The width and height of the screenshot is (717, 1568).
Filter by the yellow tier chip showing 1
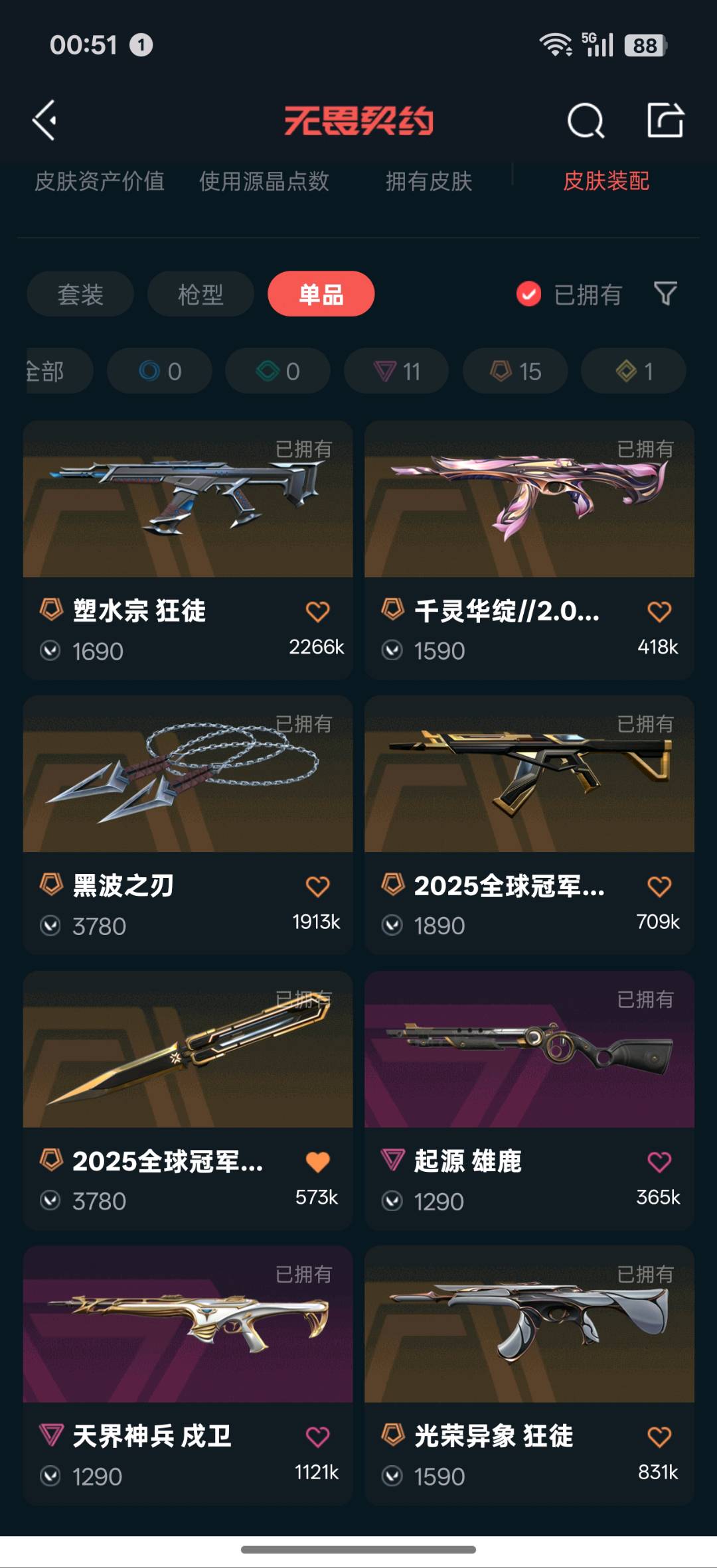pos(633,371)
